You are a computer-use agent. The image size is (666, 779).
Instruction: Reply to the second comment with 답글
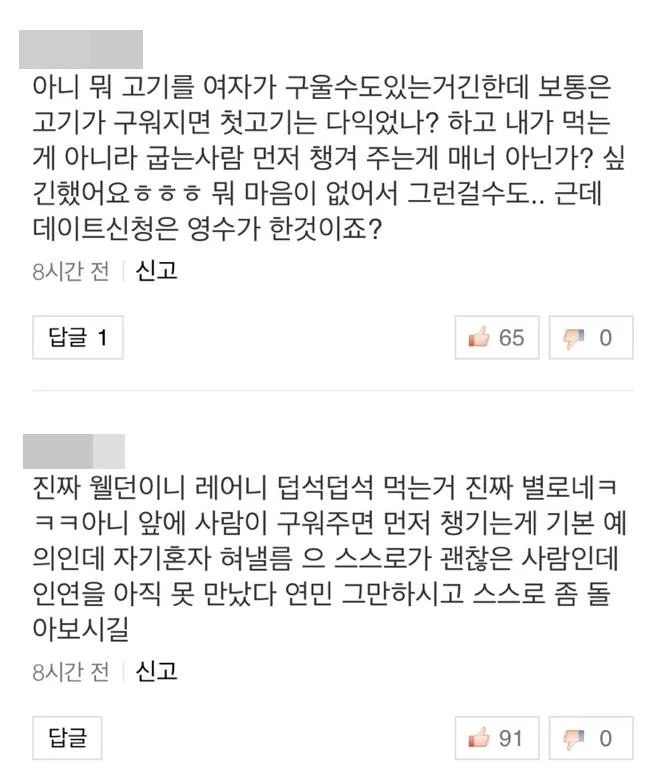click(x=68, y=738)
